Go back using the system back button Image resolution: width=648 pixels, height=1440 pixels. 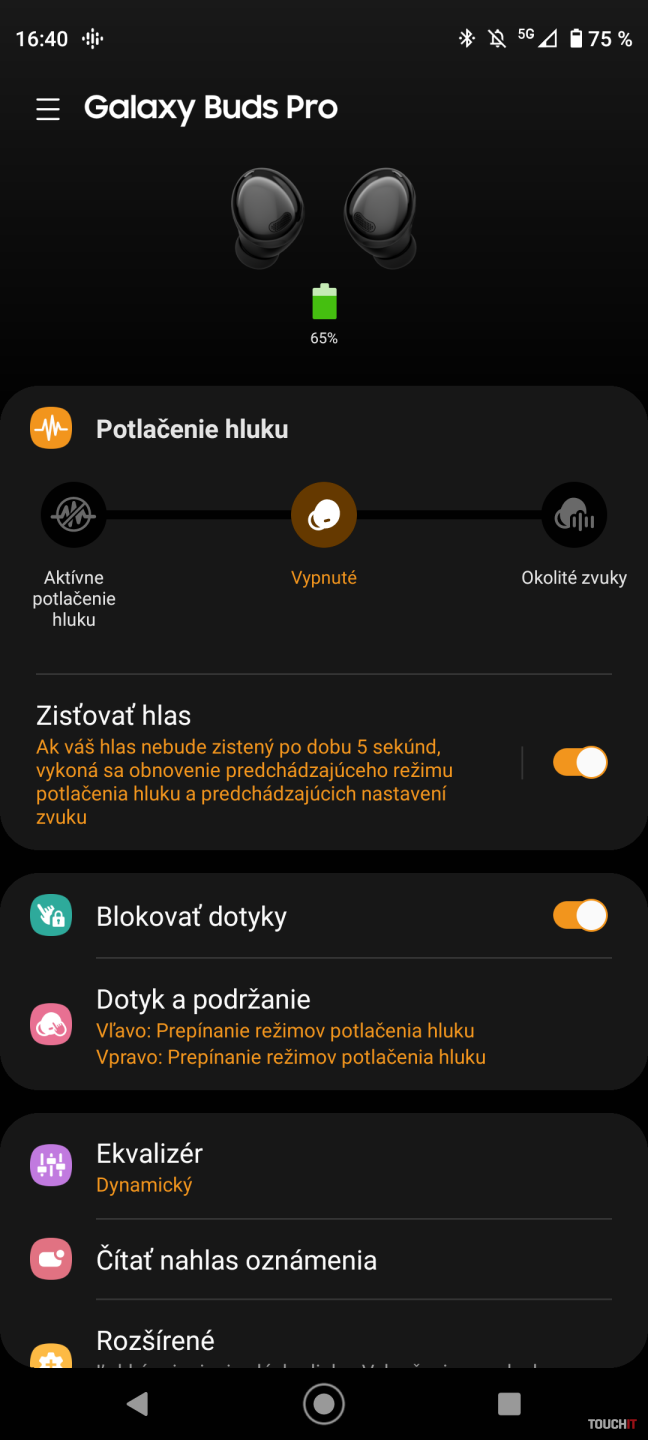138,1403
